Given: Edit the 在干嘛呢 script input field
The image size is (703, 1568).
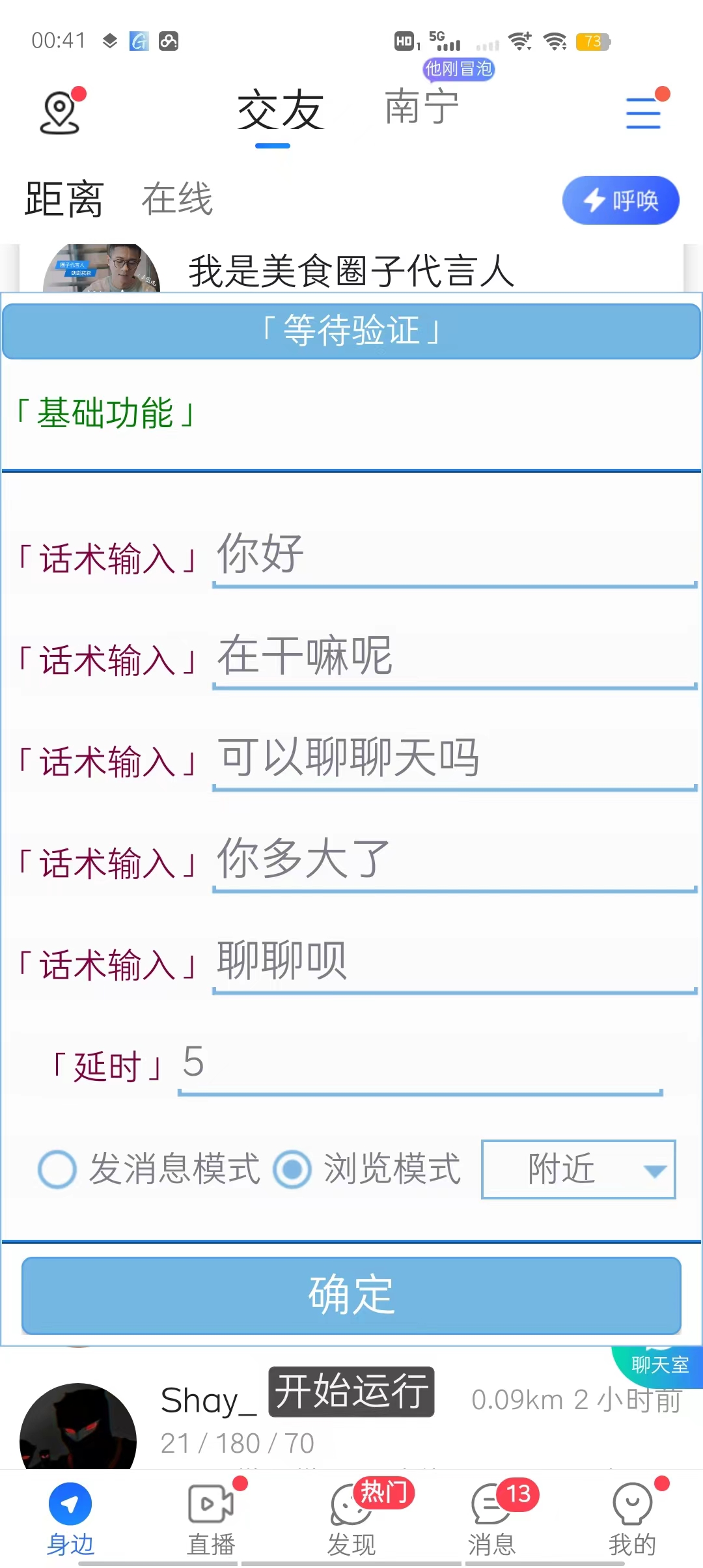Looking at the screenshot, I should click(x=454, y=657).
